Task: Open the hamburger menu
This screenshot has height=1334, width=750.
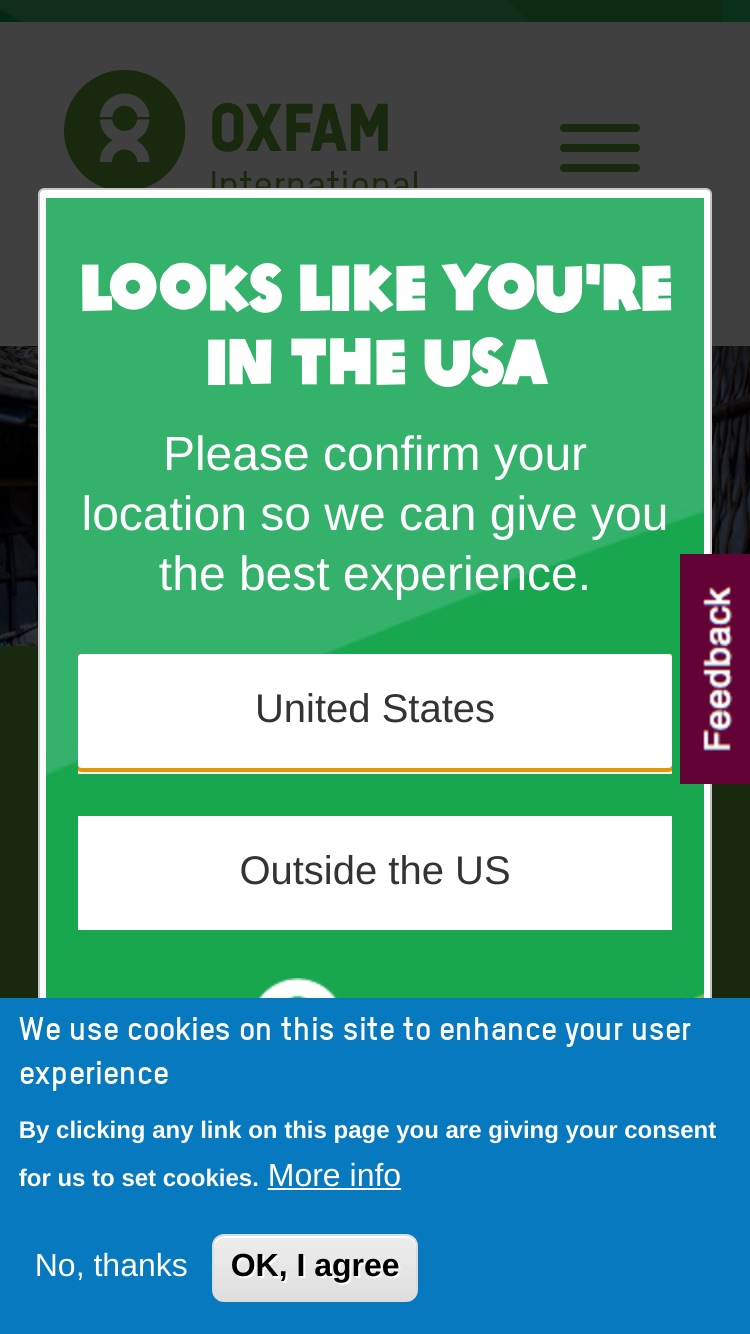Action: (600, 148)
